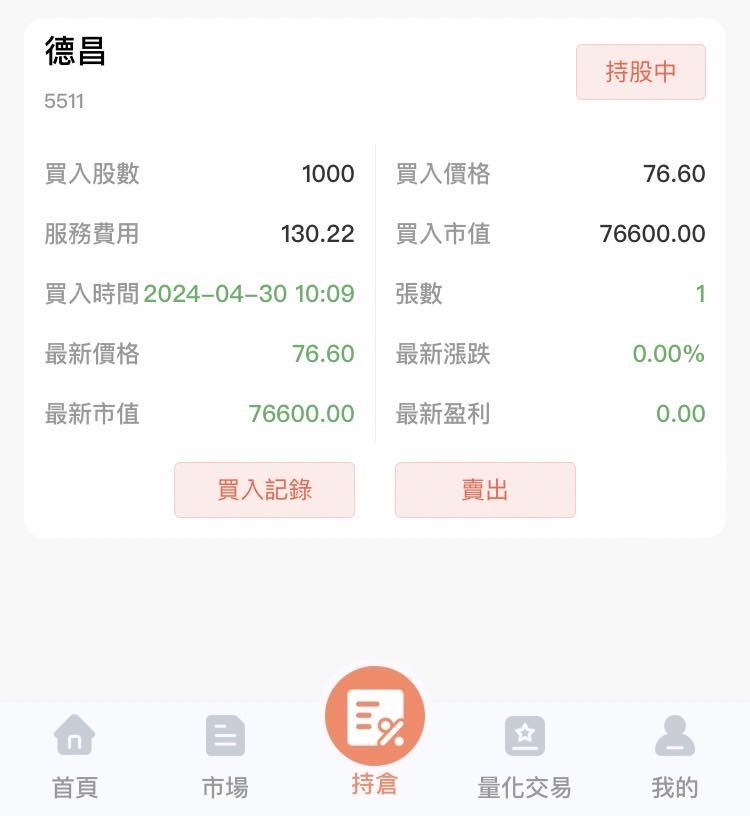
Task: Switch to the 我的 profile tab
Action: [675, 757]
